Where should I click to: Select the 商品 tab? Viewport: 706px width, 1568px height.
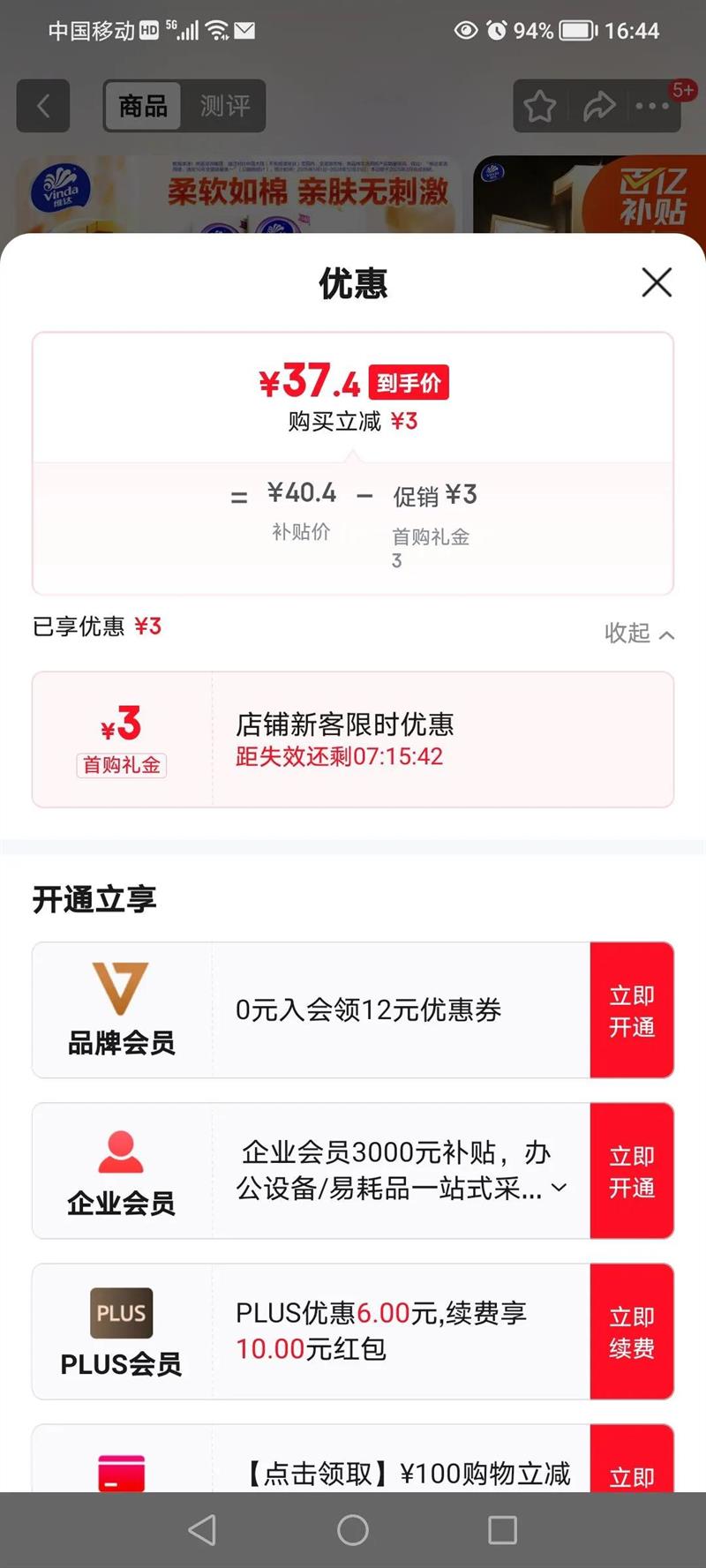tap(143, 107)
